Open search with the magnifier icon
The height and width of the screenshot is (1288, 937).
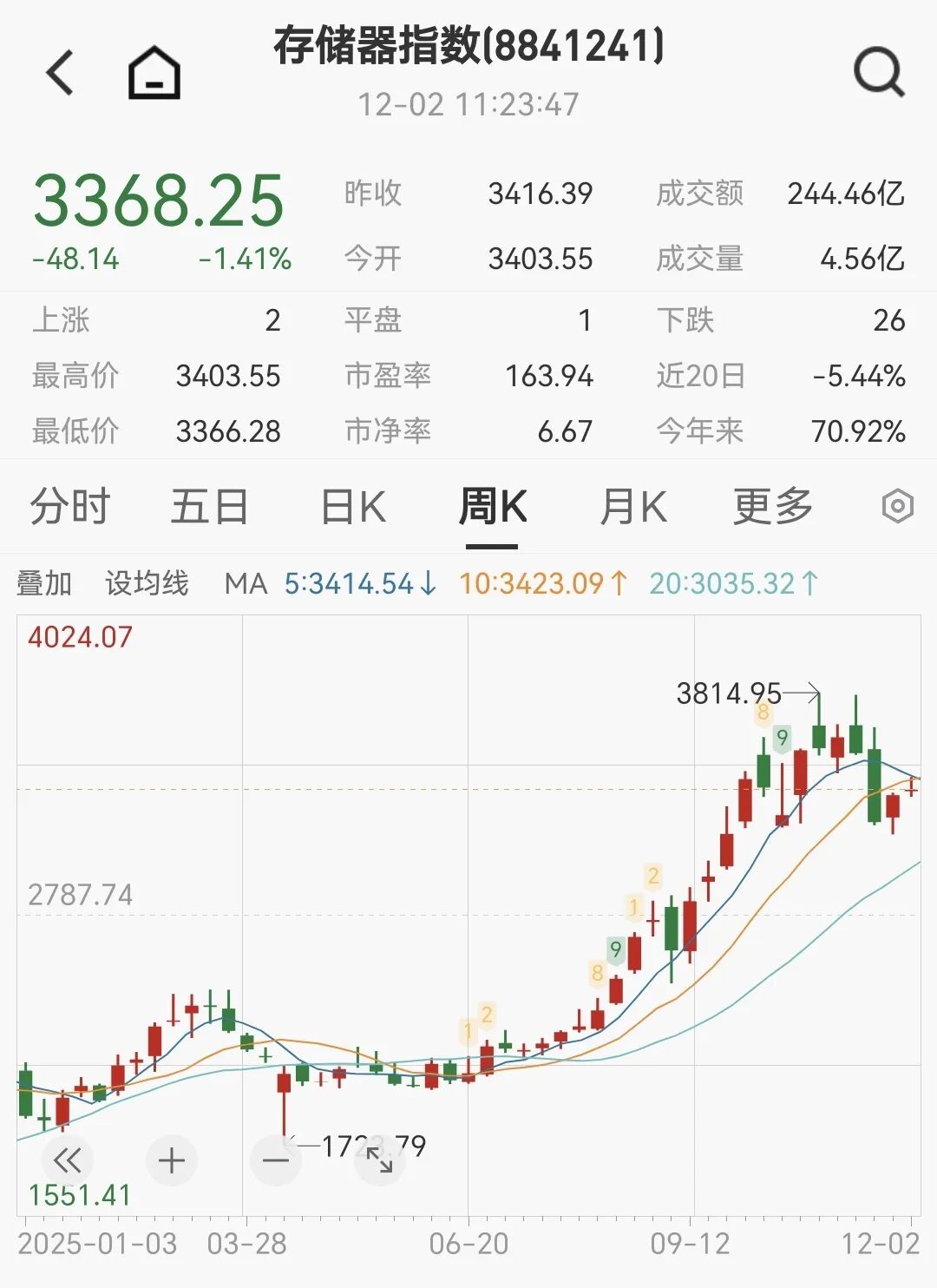[878, 72]
